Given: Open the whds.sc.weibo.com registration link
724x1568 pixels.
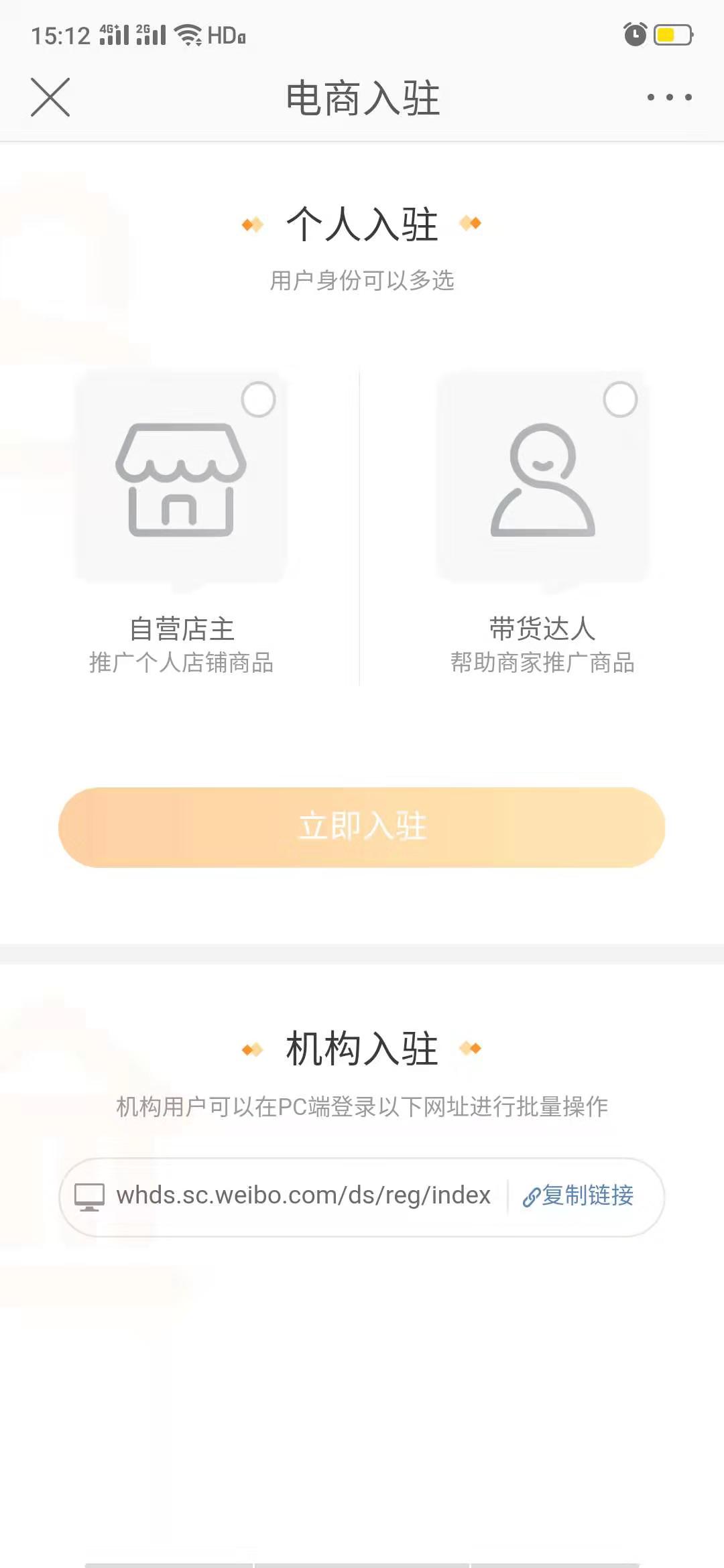Looking at the screenshot, I should pos(303,1196).
